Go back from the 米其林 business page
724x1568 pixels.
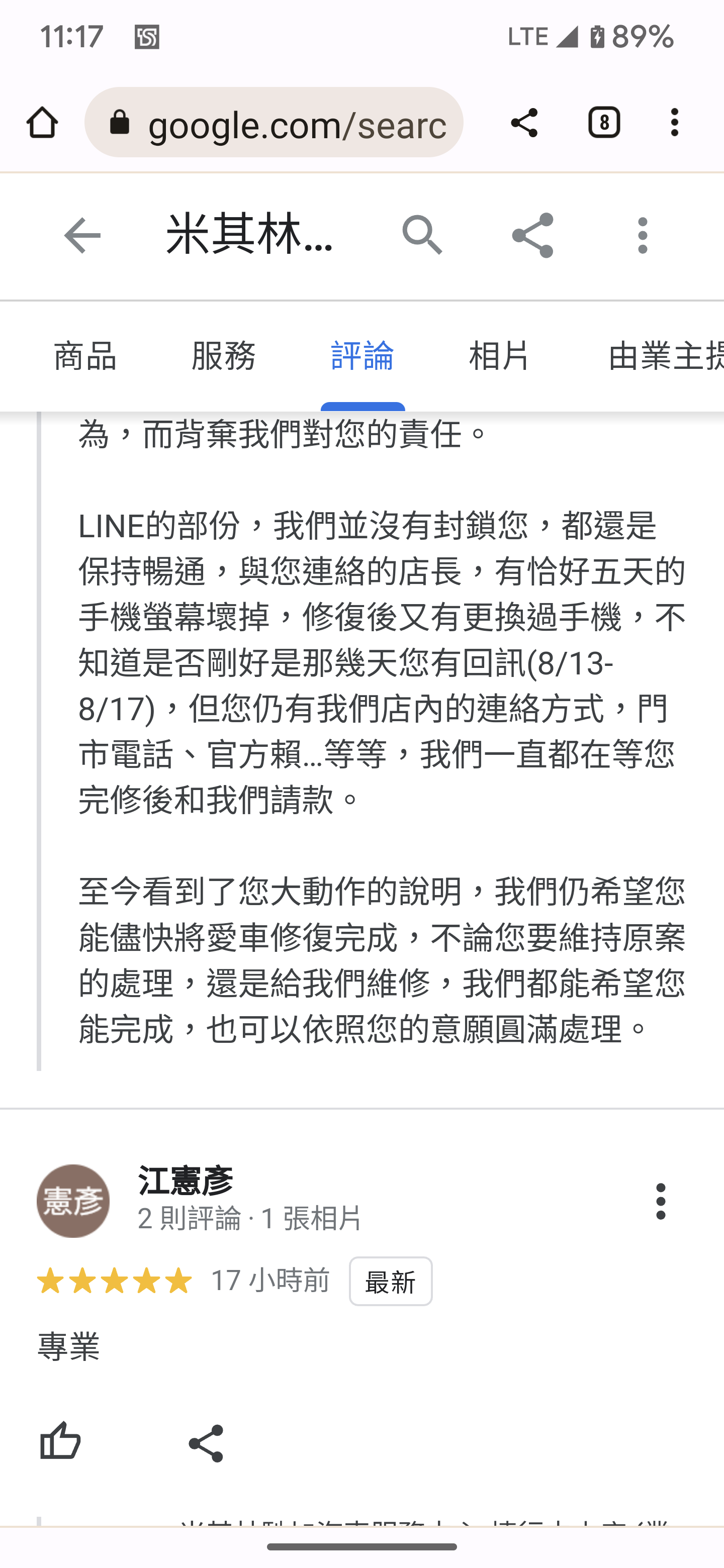point(82,236)
